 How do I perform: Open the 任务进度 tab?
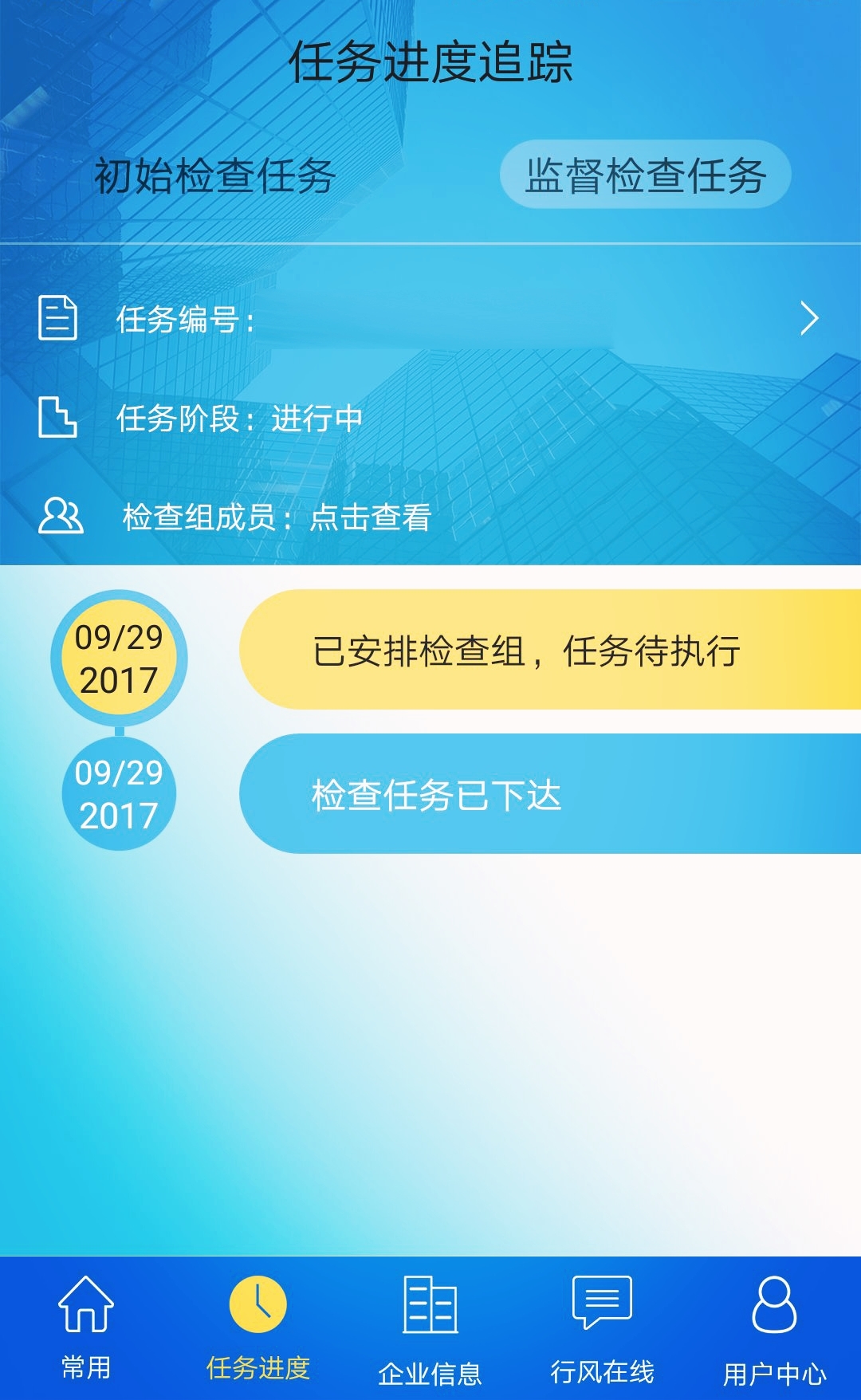258,1328
